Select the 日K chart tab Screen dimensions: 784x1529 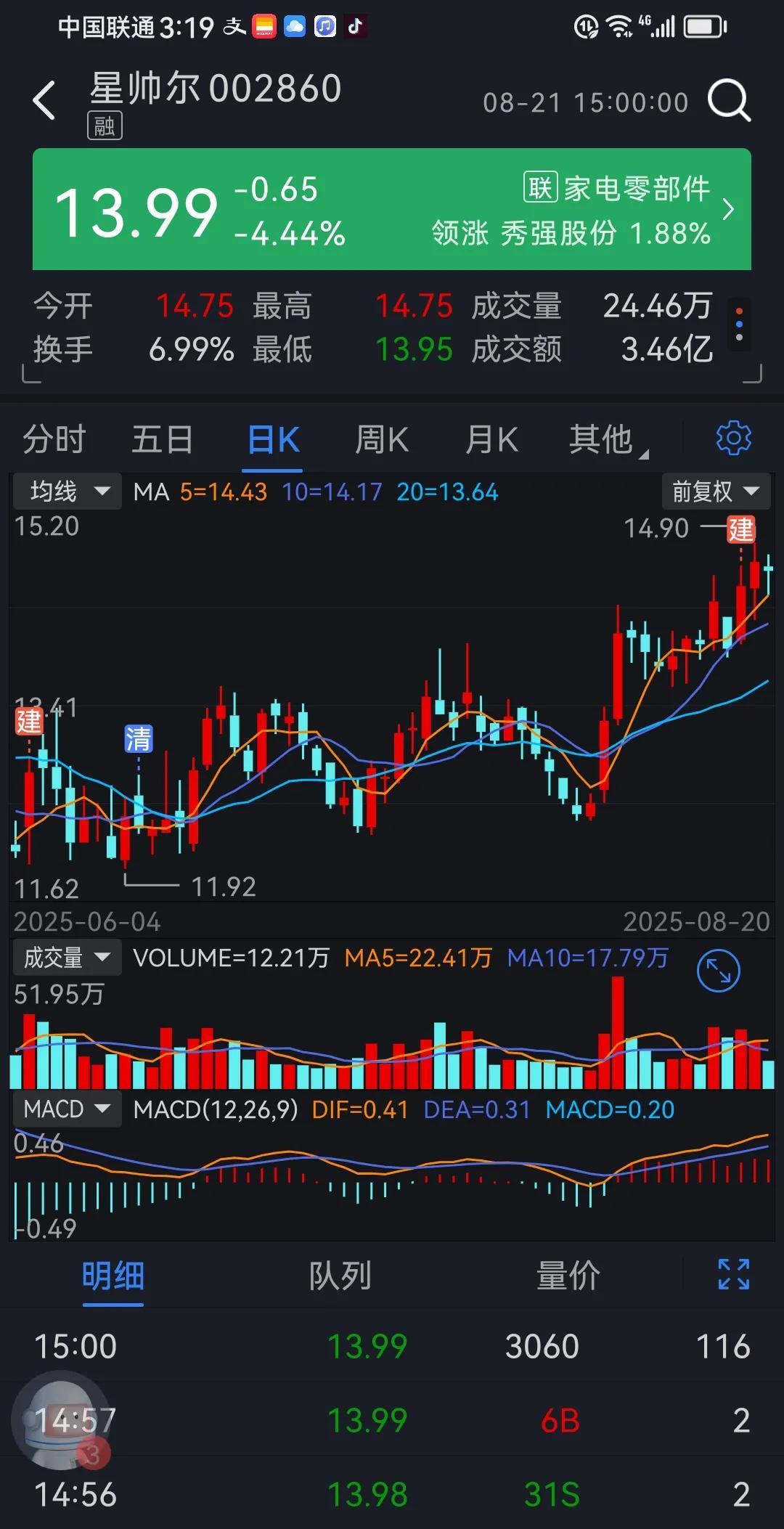273,439
